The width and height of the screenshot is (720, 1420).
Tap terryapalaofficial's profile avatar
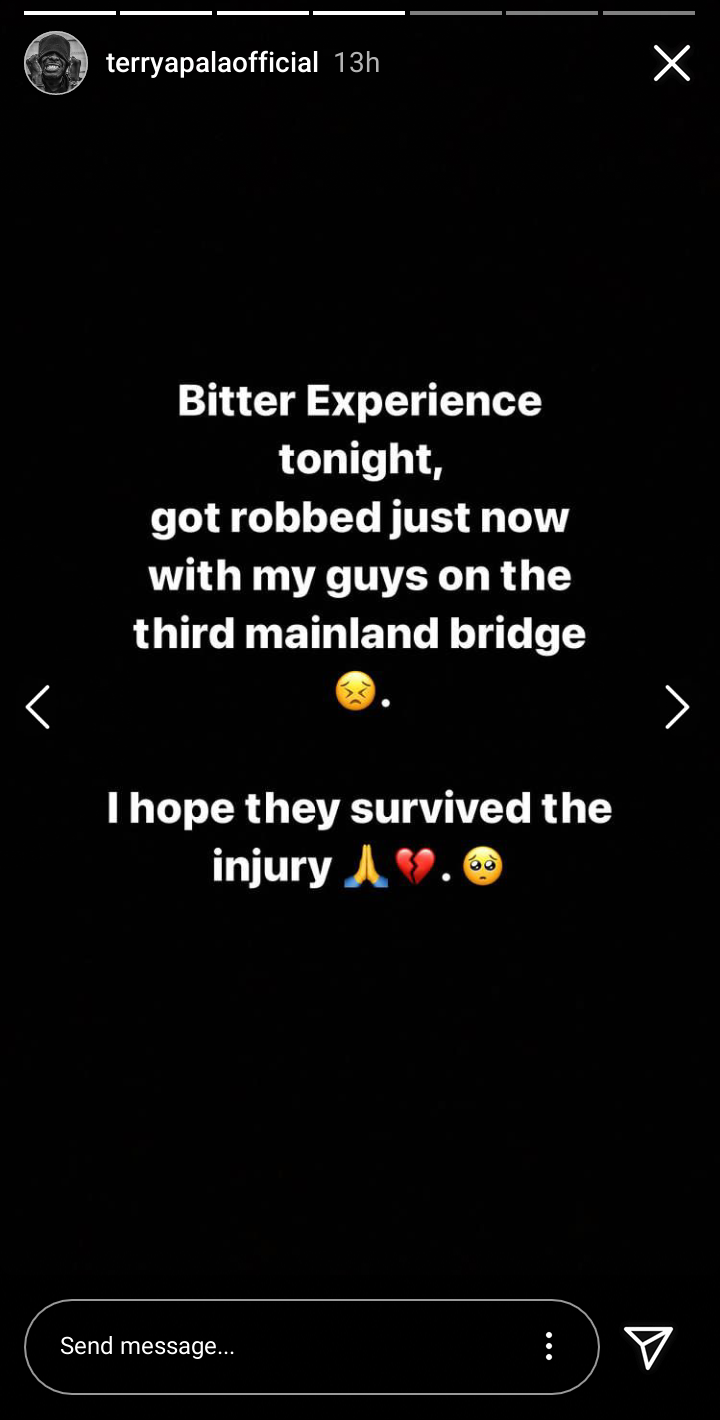coord(55,62)
